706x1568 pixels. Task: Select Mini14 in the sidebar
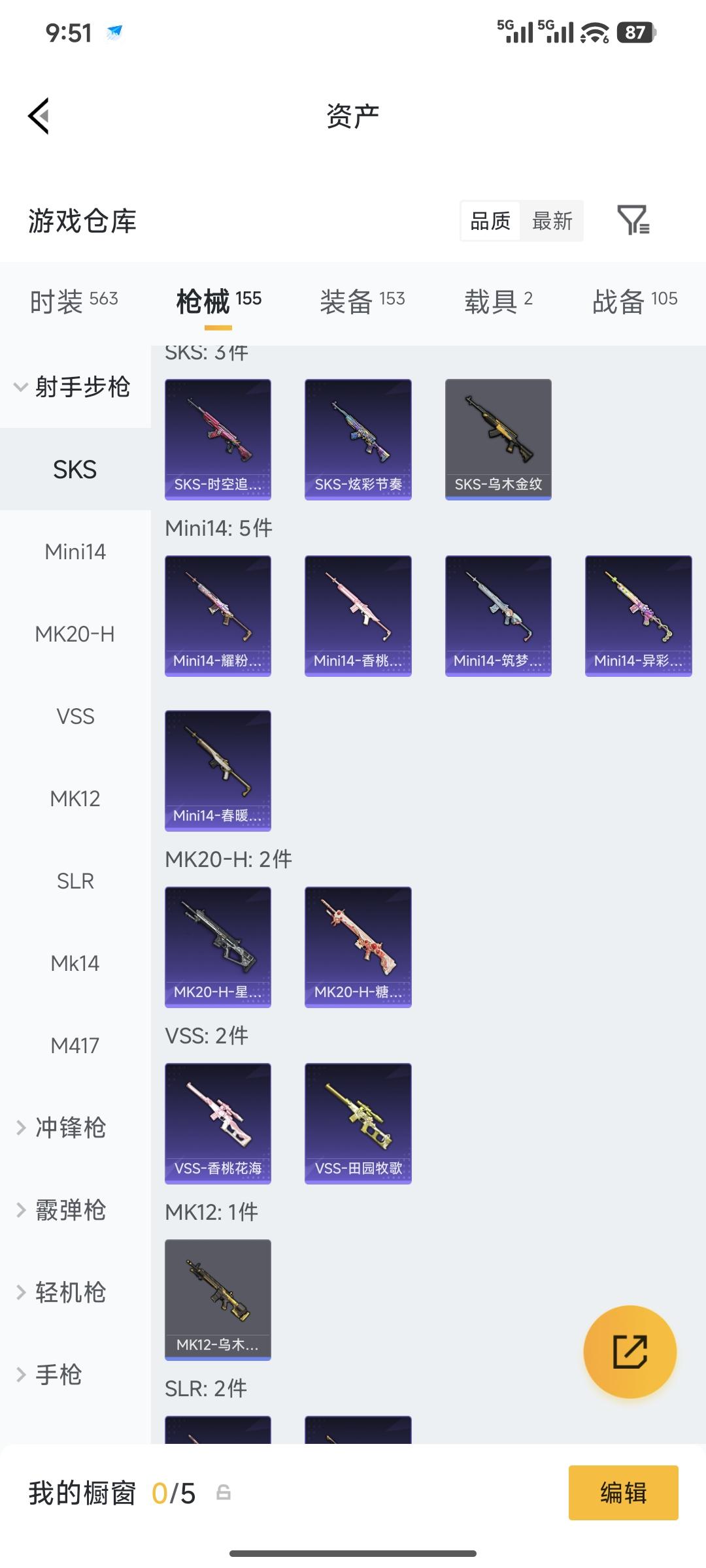75,551
